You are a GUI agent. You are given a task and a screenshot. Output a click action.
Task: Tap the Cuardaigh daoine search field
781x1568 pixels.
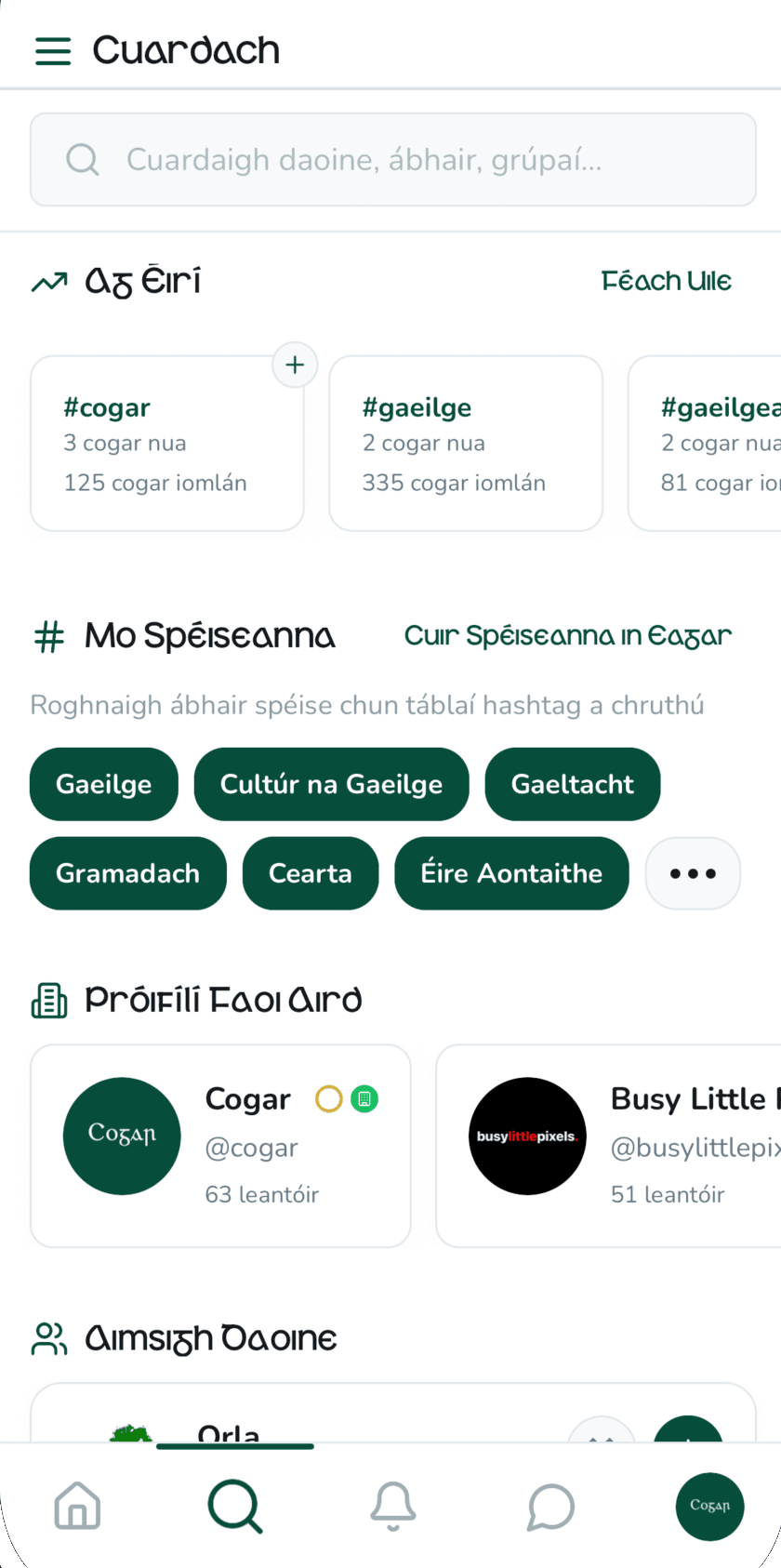tap(392, 160)
